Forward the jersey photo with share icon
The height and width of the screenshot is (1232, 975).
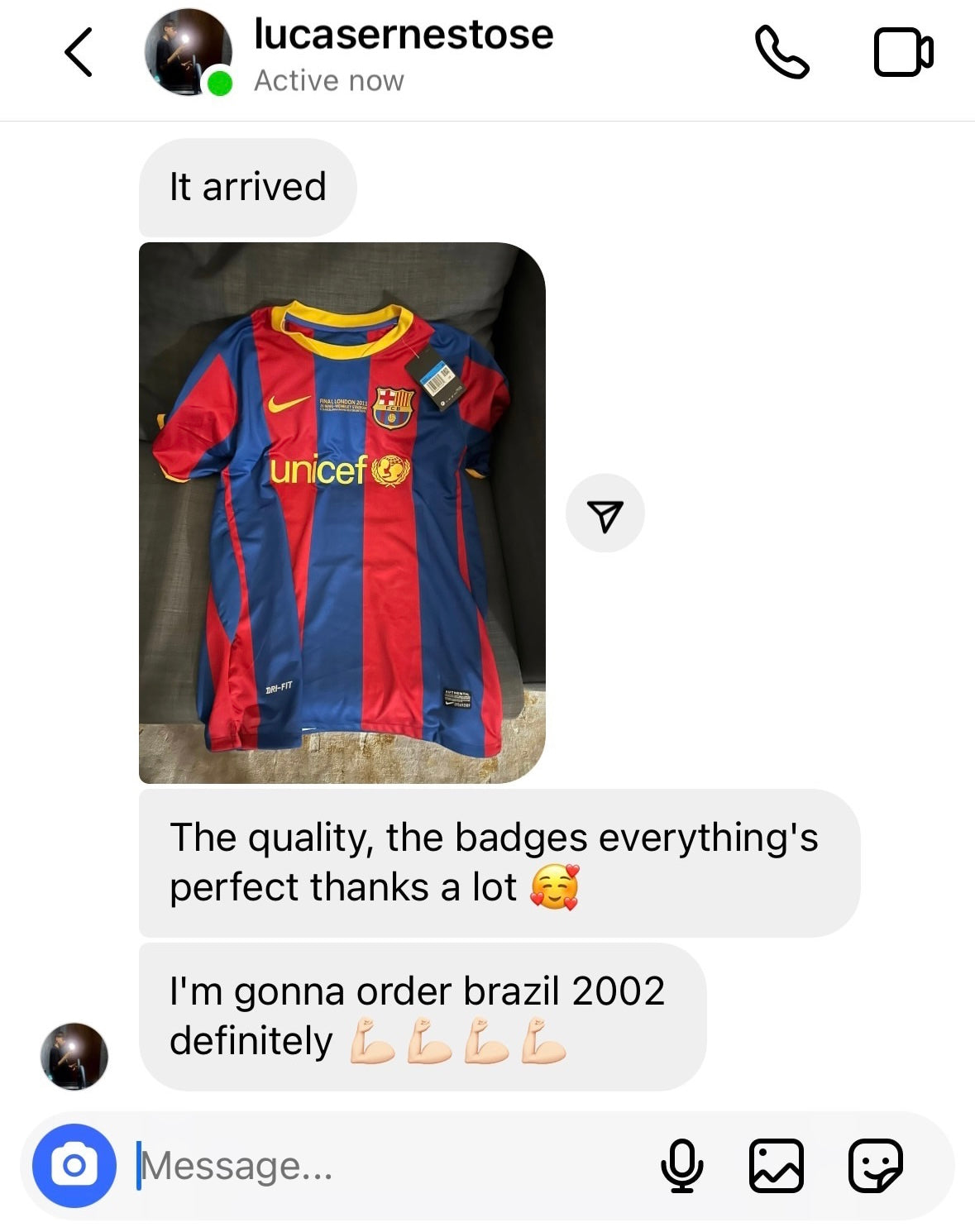click(605, 514)
